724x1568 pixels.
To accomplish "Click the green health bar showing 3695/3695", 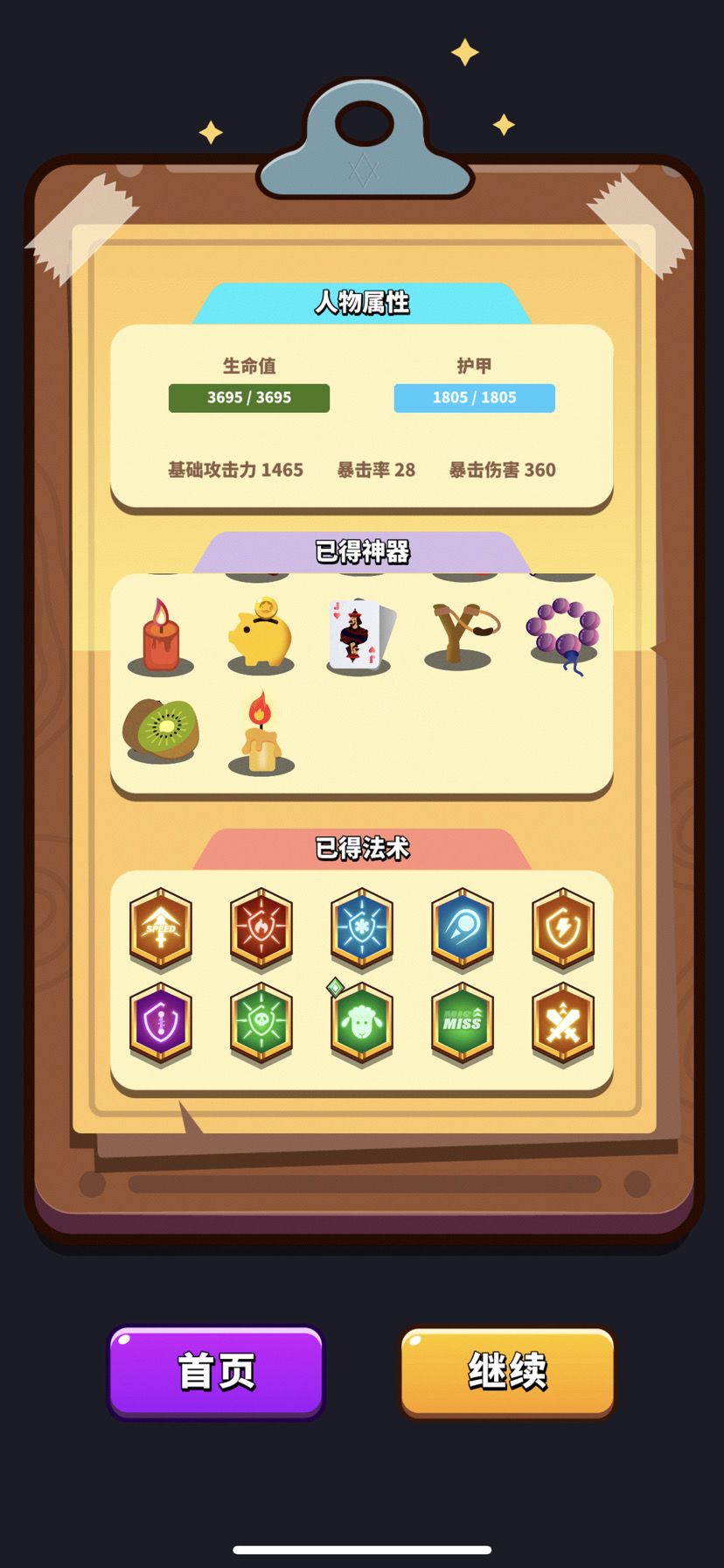I will [x=248, y=398].
